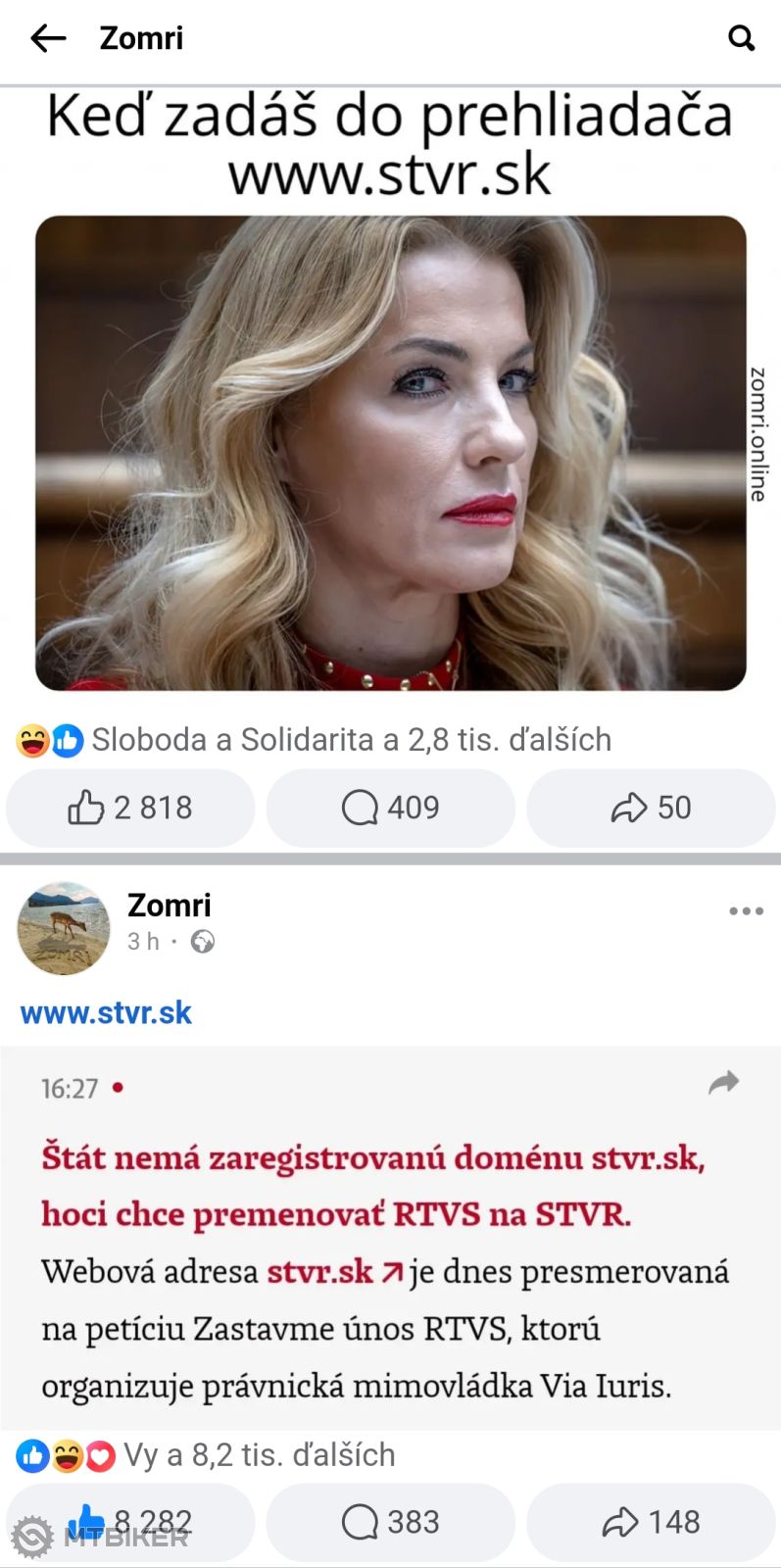Open the 409 comments on the meme post

tap(390, 808)
